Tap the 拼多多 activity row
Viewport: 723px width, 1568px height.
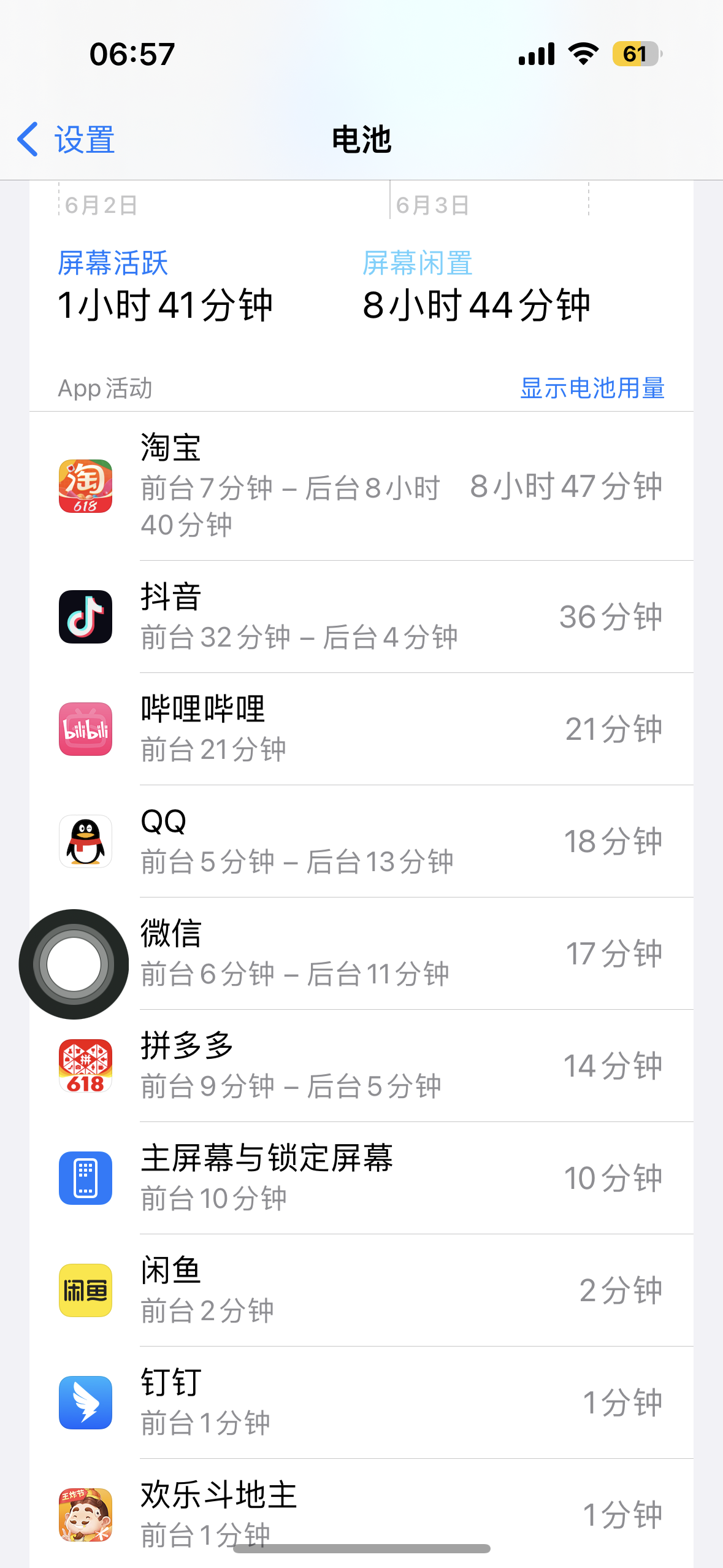click(361, 1066)
